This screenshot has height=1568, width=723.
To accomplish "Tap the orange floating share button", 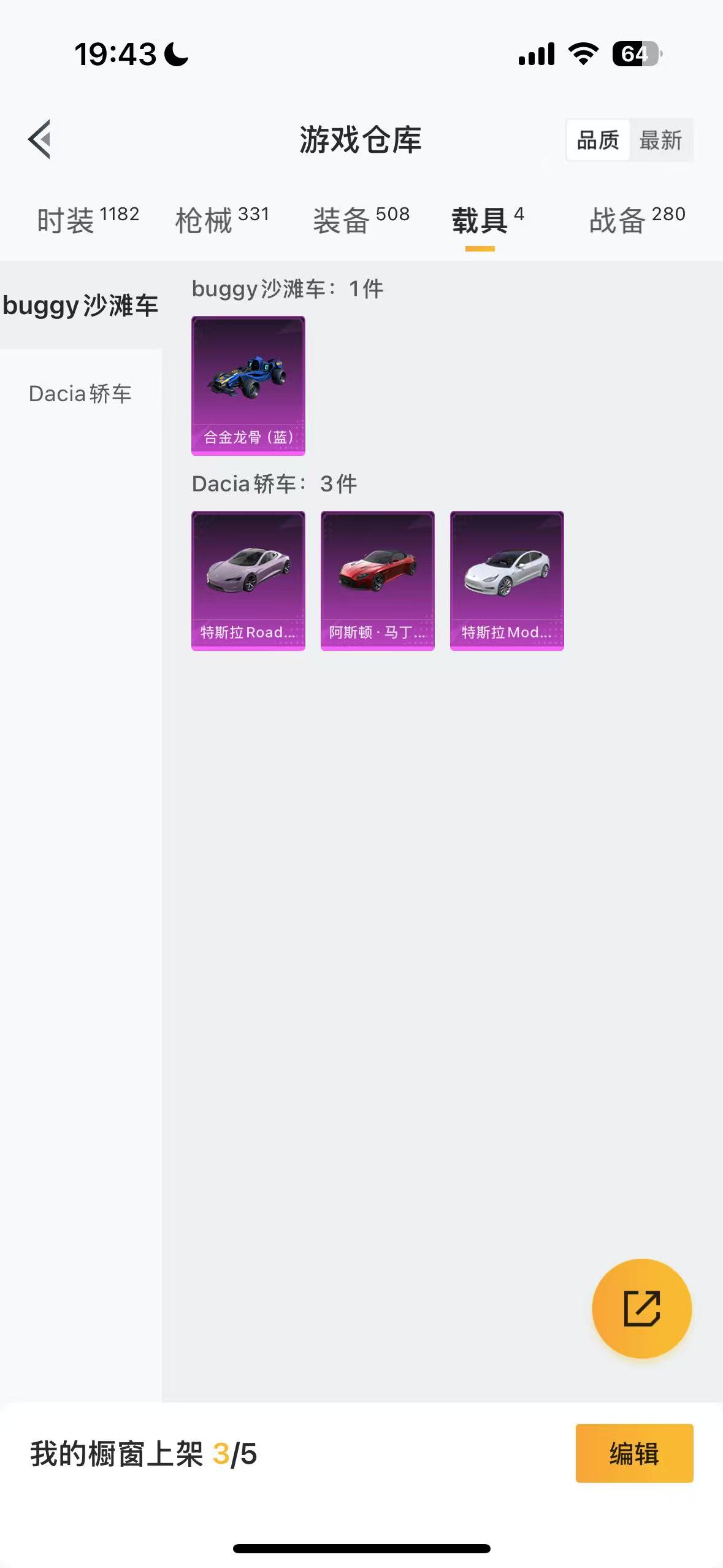I will point(641,1309).
